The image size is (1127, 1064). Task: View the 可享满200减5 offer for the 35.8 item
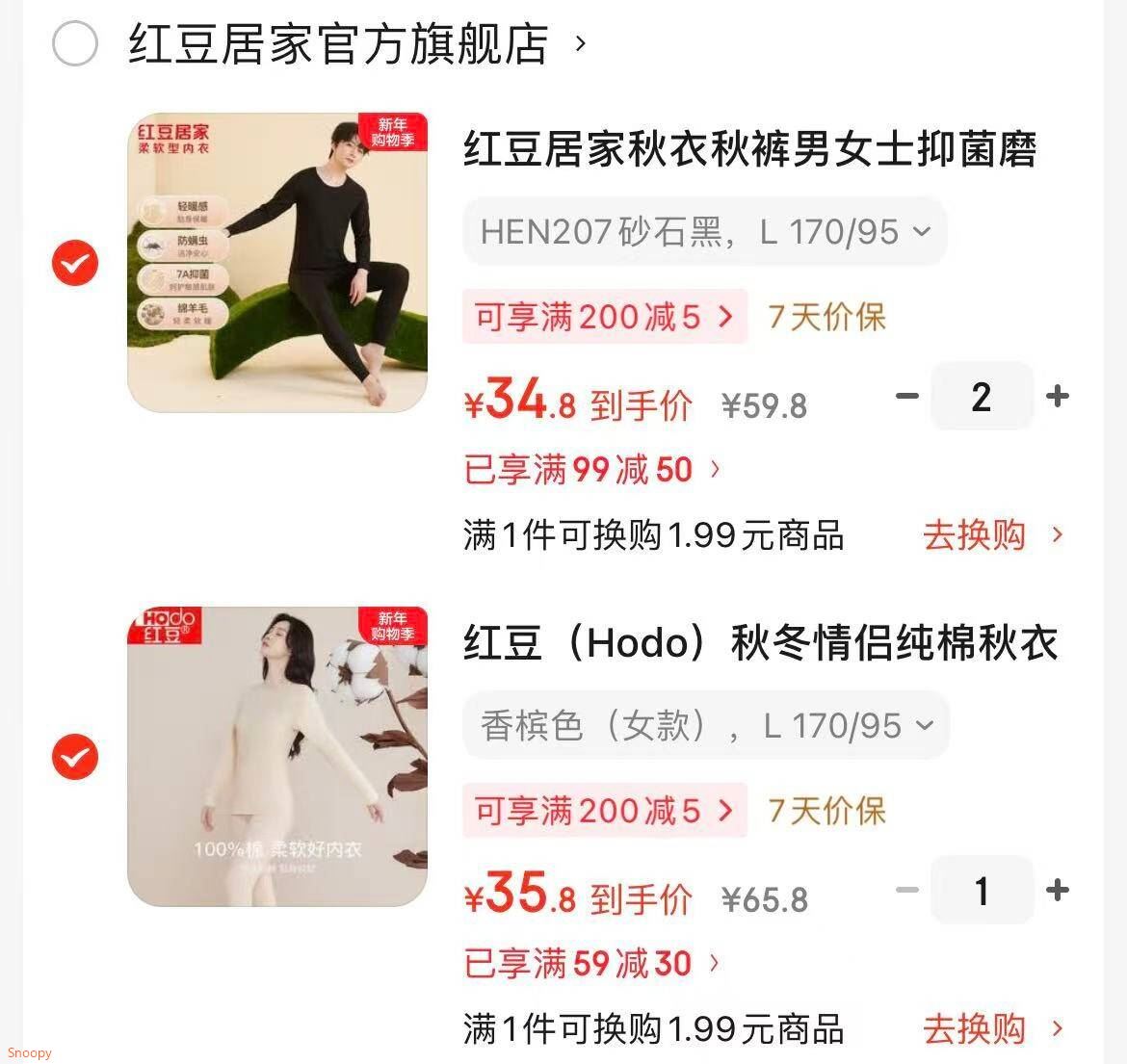[605, 811]
